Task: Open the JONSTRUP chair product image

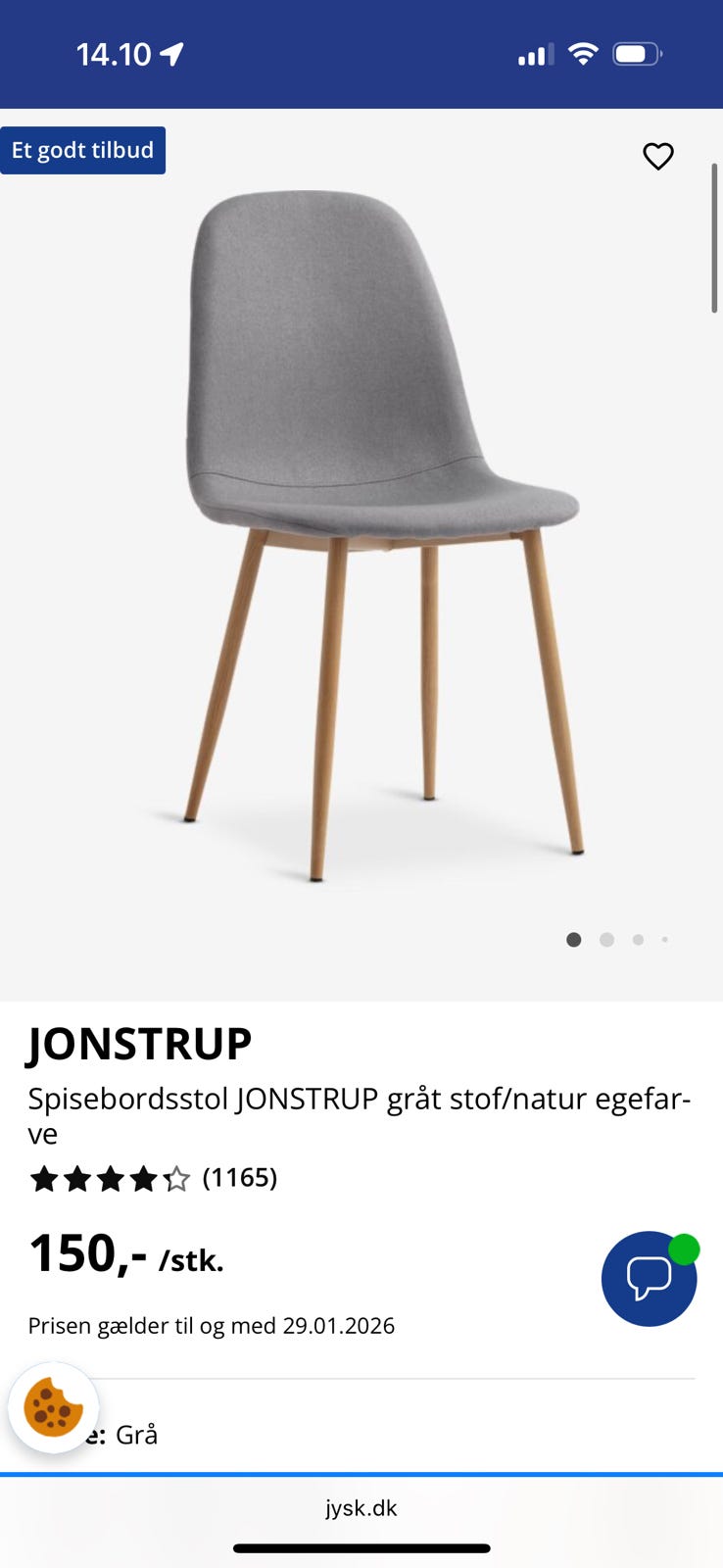Action: tap(382, 534)
